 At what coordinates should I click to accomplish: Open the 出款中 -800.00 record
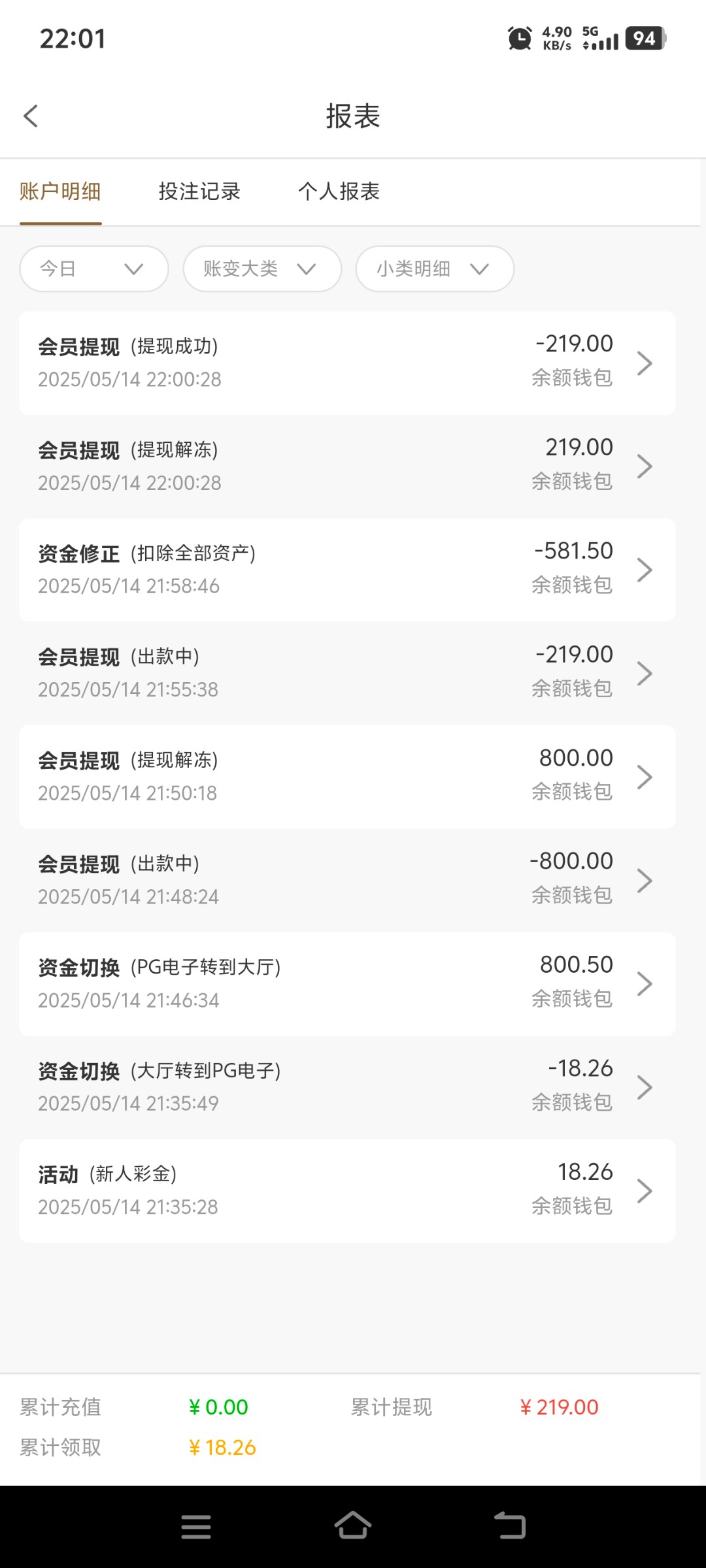click(x=347, y=880)
